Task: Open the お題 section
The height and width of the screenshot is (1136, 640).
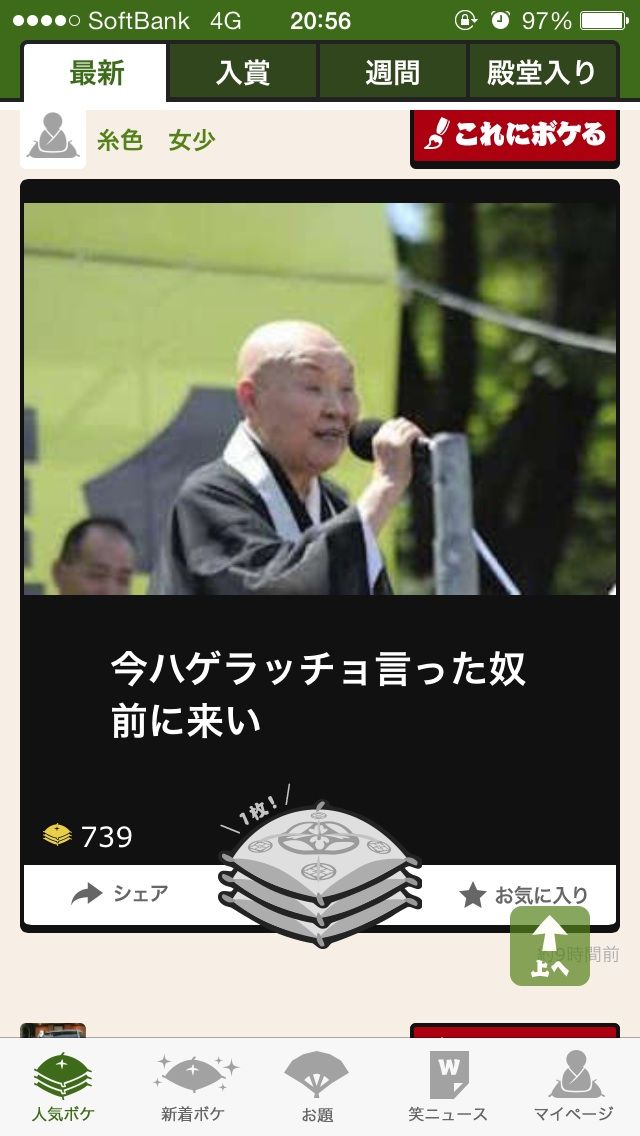Action: click(x=317, y=1087)
